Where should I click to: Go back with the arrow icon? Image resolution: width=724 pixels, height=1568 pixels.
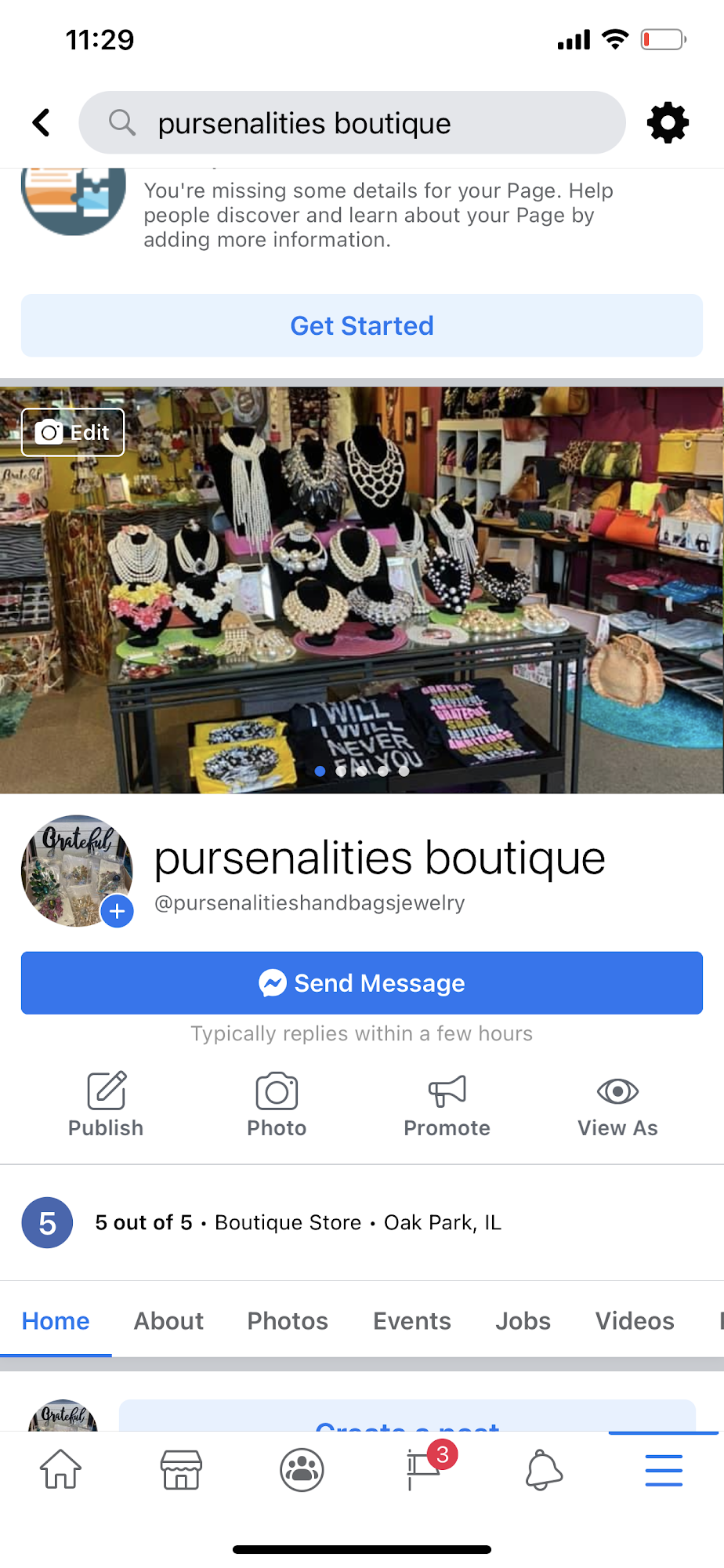click(42, 123)
